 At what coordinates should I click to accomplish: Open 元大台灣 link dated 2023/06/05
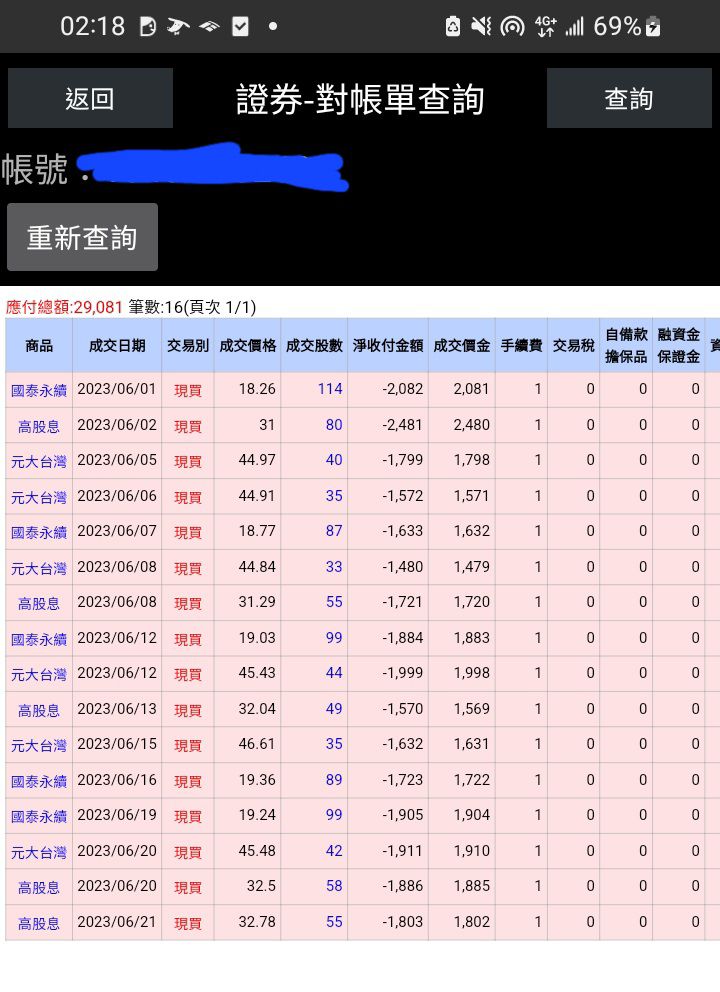(39, 462)
